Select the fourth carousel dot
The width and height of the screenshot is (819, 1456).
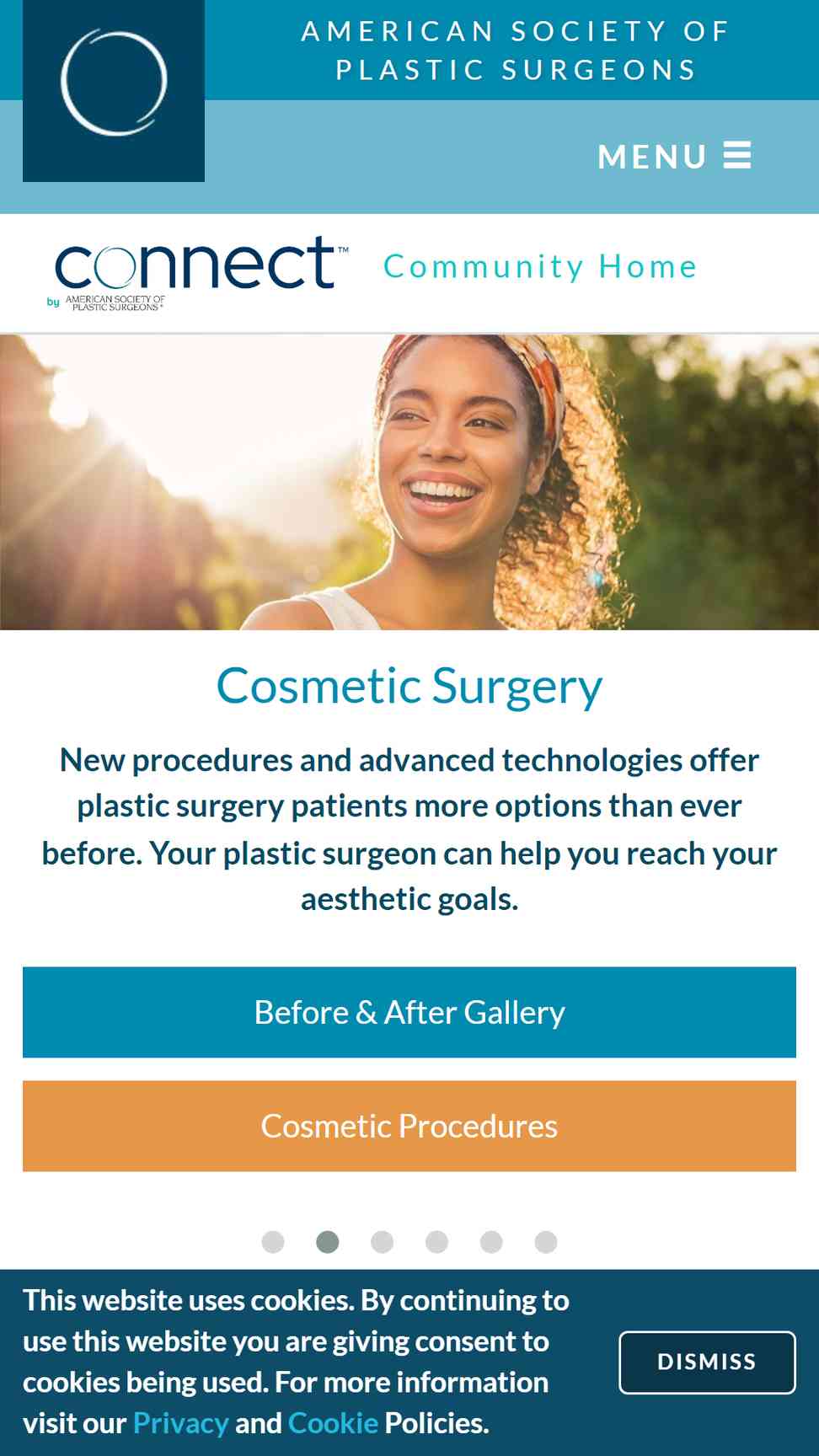[x=436, y=1242]
